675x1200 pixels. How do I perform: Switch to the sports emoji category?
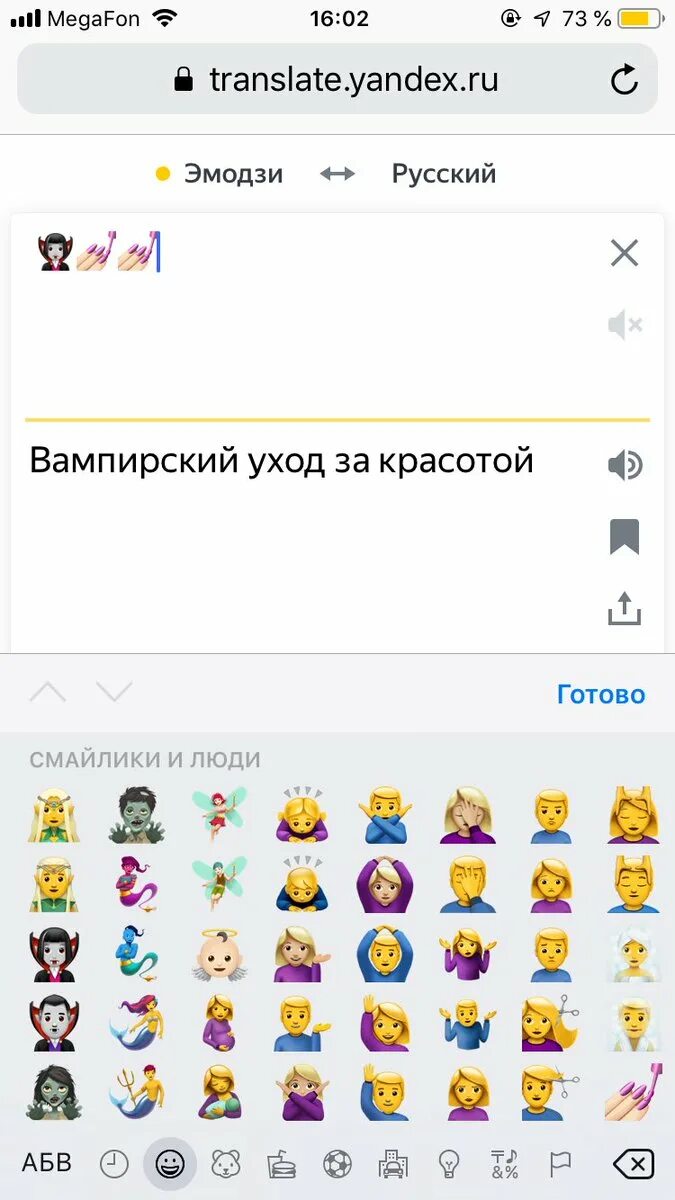coord(337,1163)
